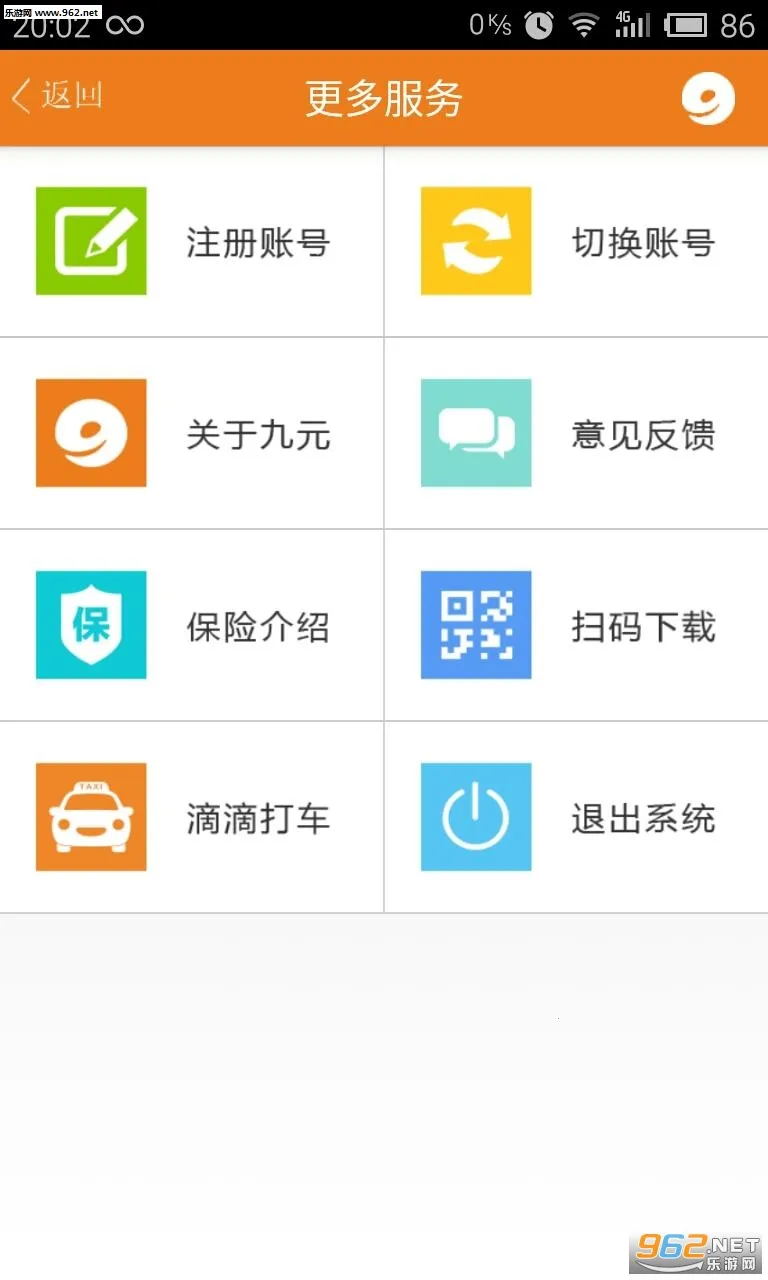Click the yellow 切换账号 refresh icon
This screenshot has width=768, height=1280.
pyautogui.click(x=476, y=241)
